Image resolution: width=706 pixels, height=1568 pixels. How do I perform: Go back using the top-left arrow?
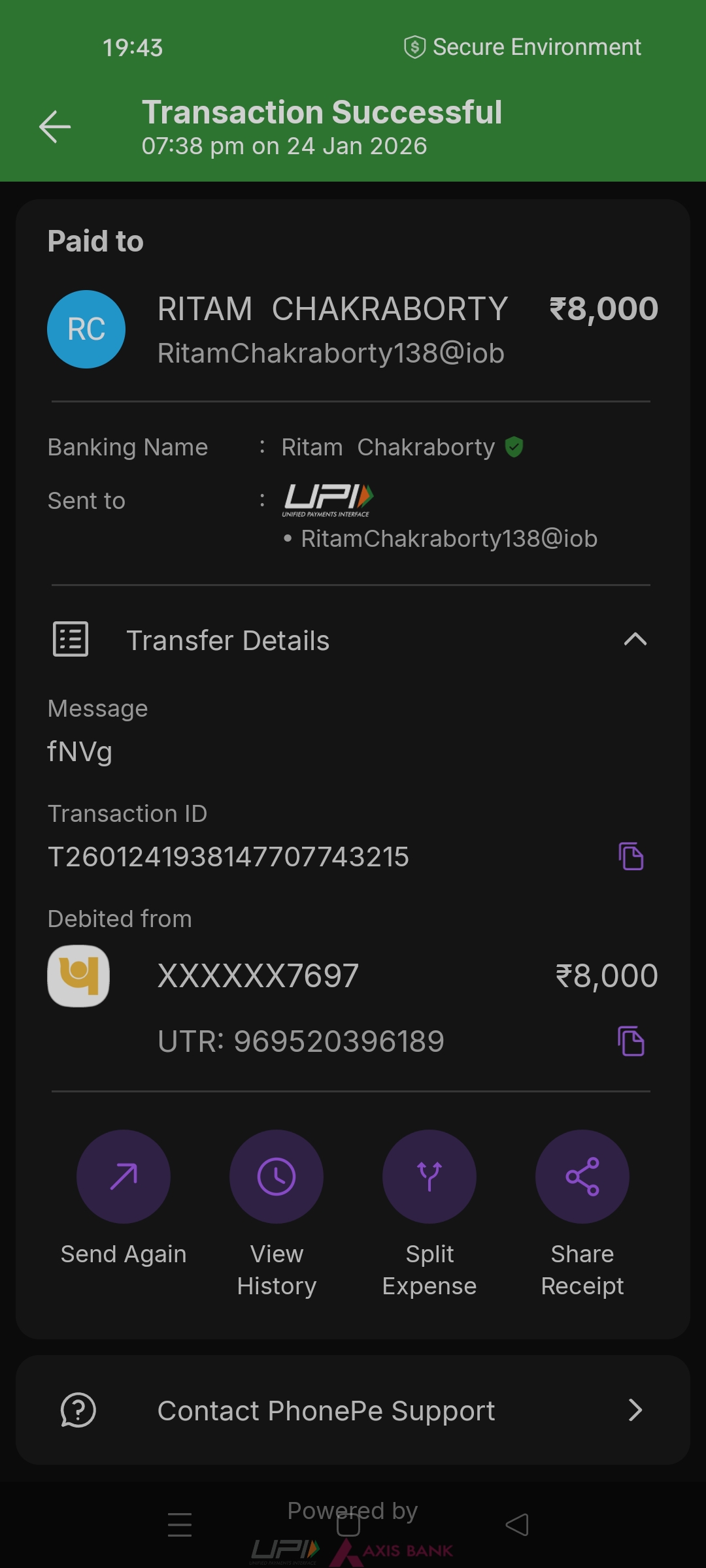point(55,127)
